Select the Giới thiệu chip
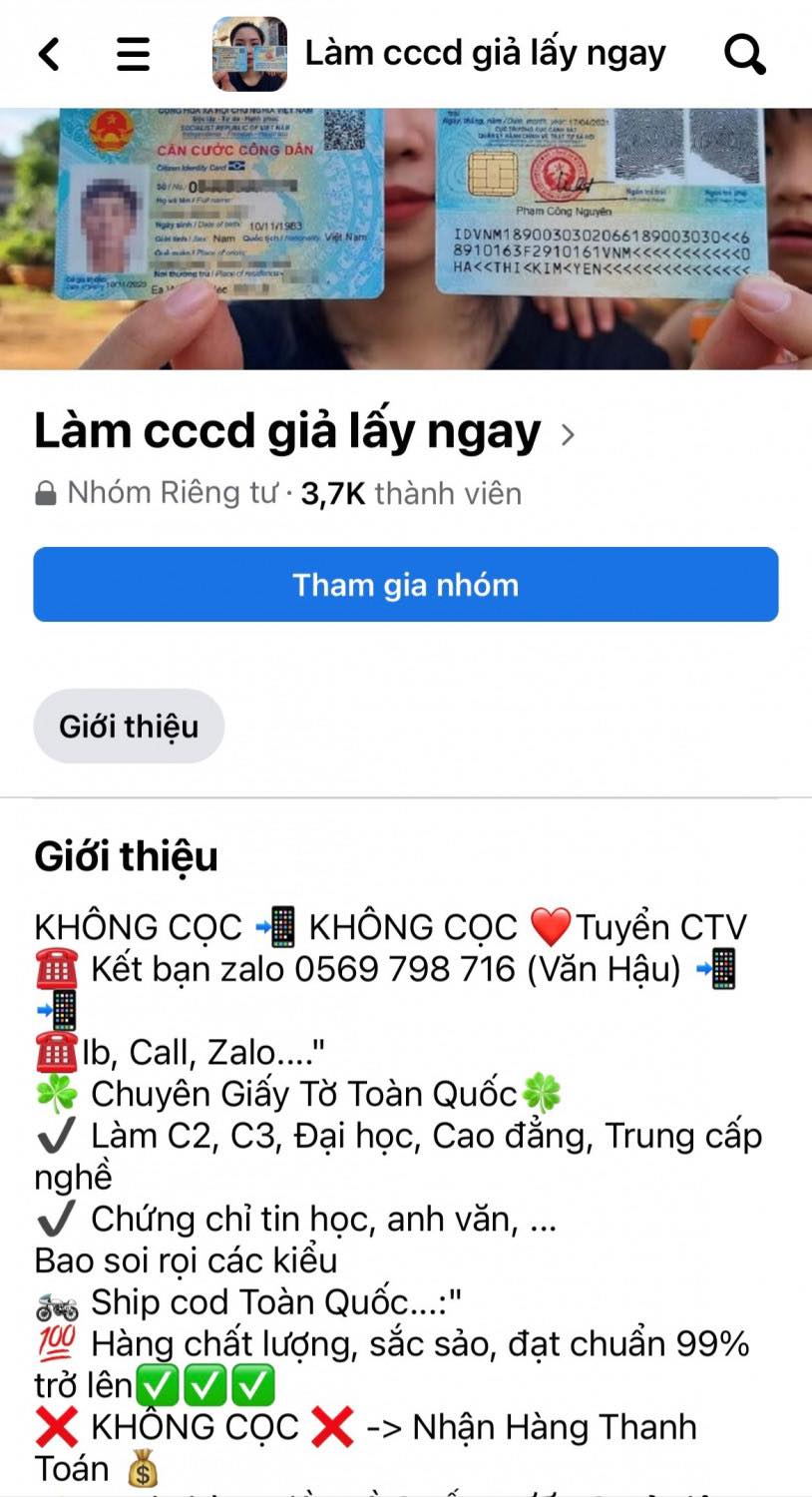This screenshot has height=1497, width=812. [x=129, y=727]
